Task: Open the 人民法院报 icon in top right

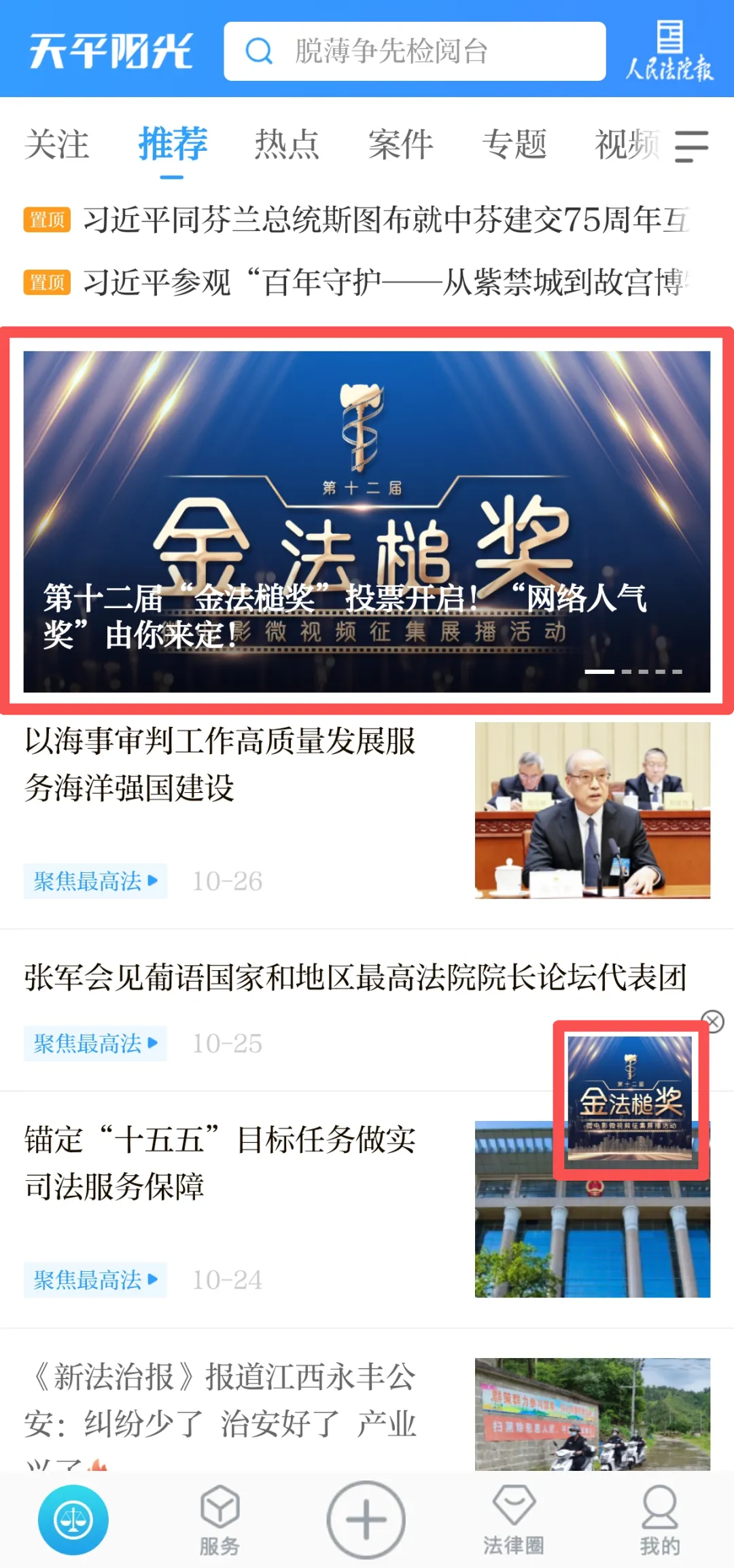Action: pyautogui.click(x=671, y=51)
